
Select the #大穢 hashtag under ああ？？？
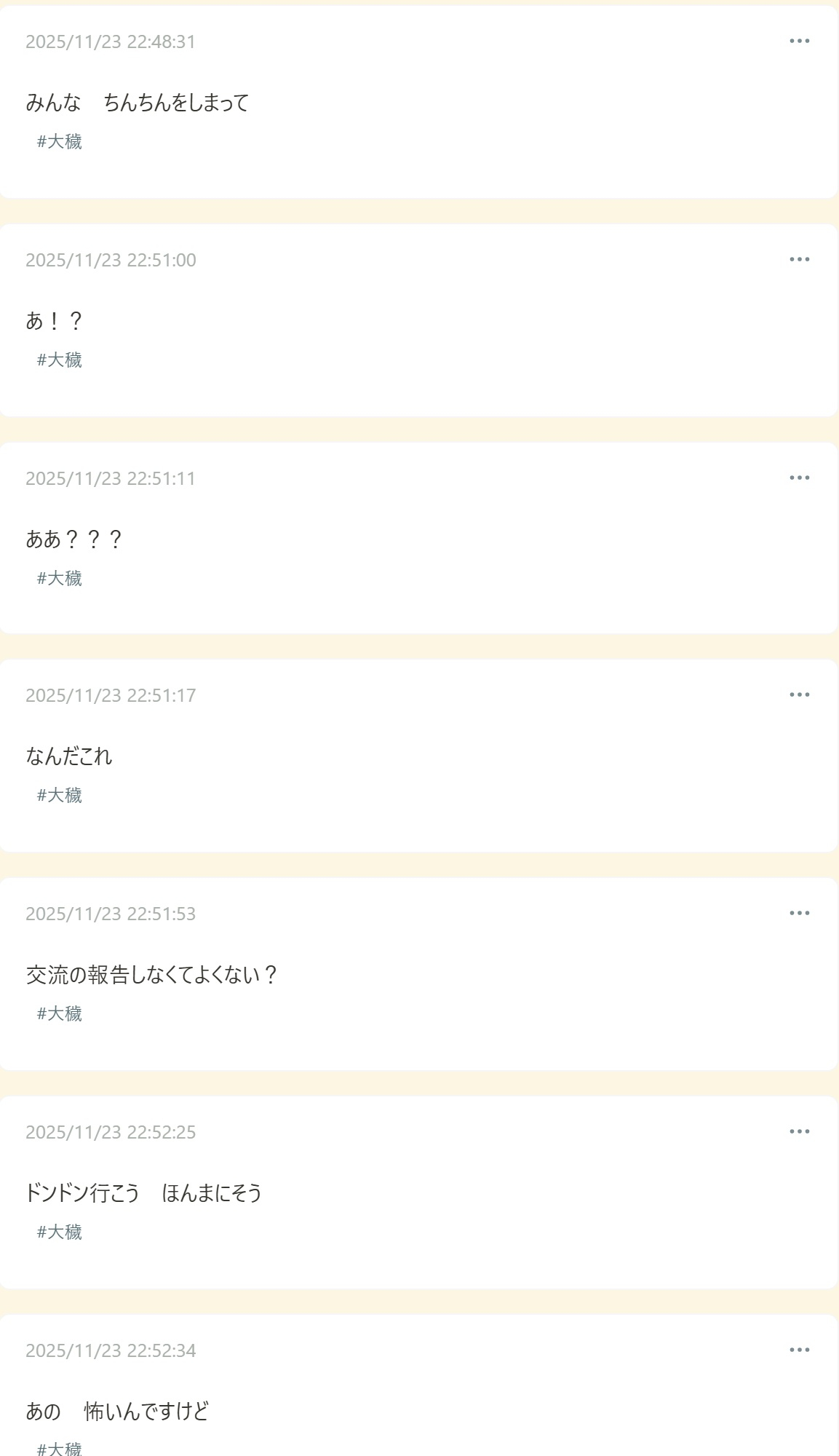click(x=60, y=578)
